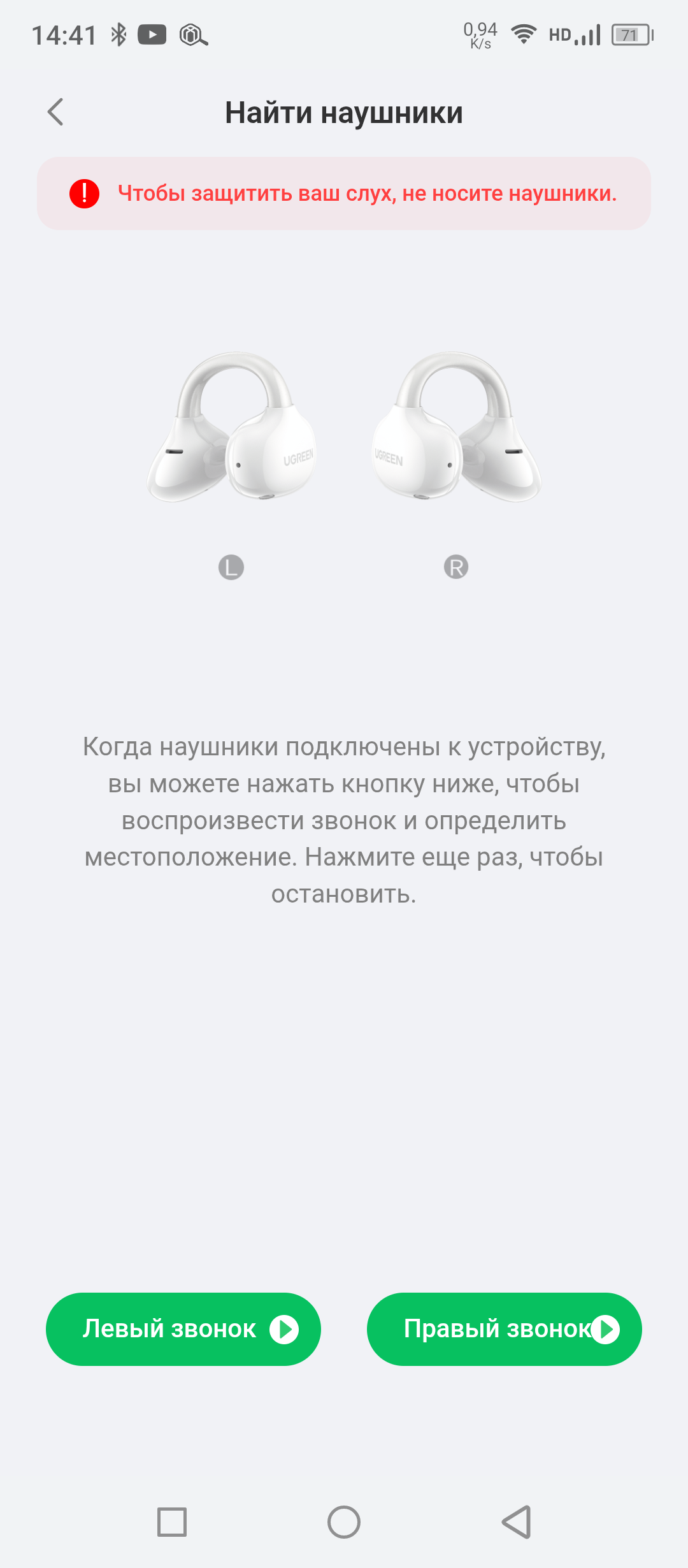Tap the system home button
Viewport: 688px width, 1568px height.
click(344, 1522)
